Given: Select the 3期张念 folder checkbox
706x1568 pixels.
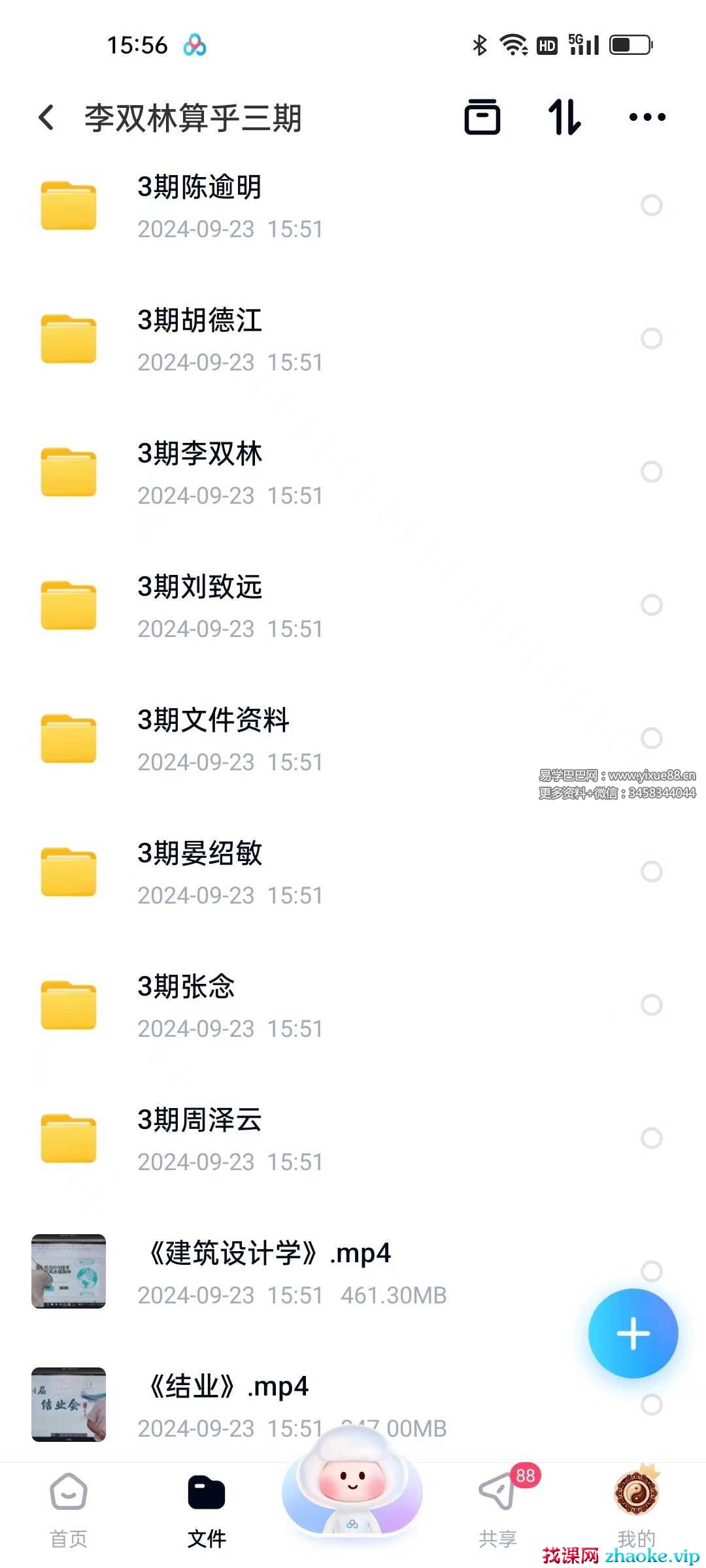Looking at the screenshot, I should [x=651, y=1005].
